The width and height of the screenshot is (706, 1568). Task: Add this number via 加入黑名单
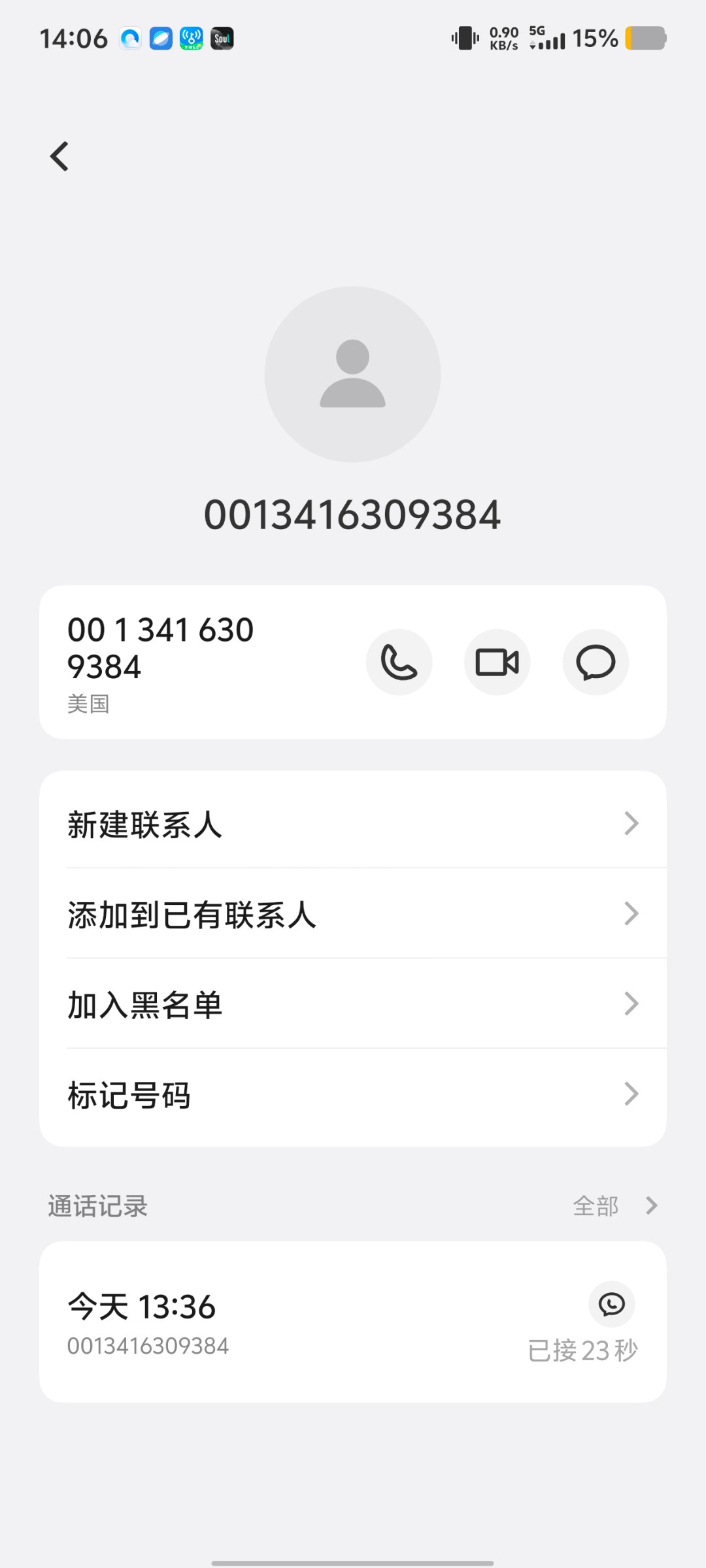coord(353,1004)
